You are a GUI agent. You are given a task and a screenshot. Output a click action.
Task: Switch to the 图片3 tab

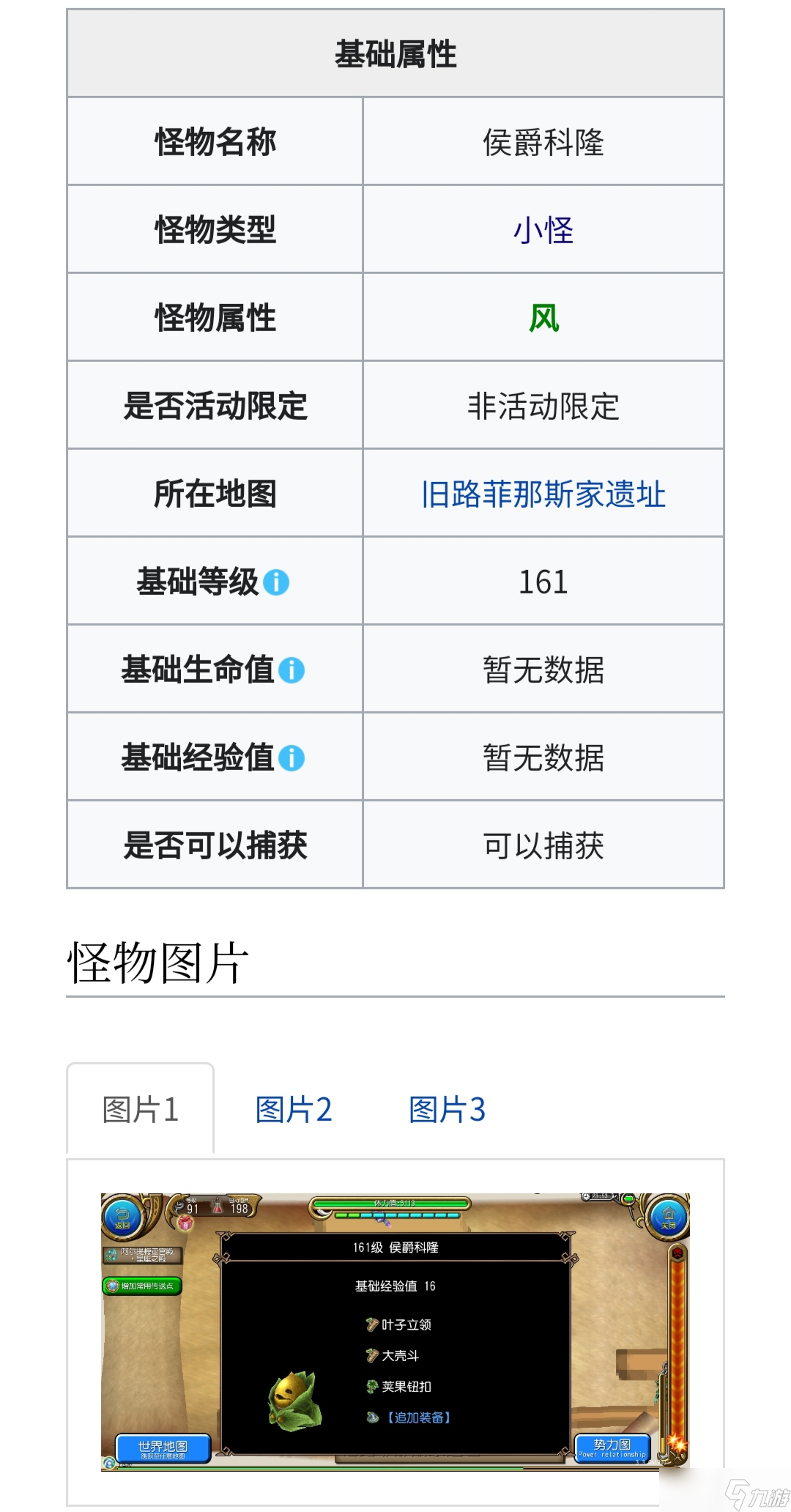coord(448,1109)
